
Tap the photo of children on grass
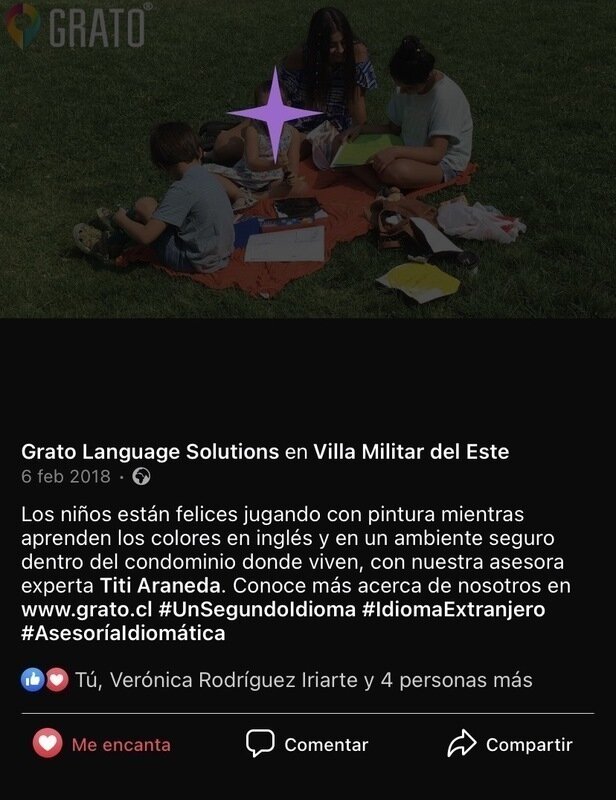(308, 160)
